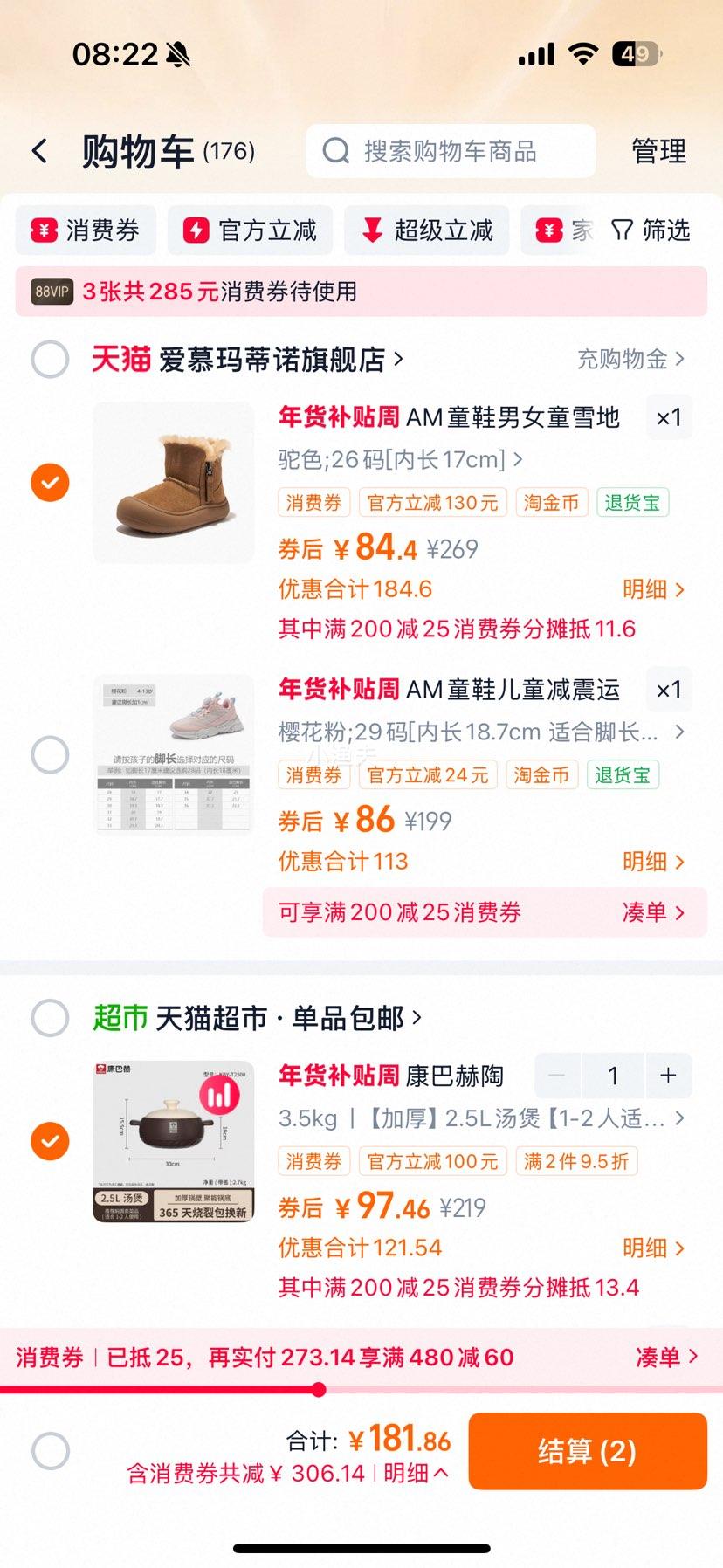Tap 管理 to manage cart items

(658, 150)
